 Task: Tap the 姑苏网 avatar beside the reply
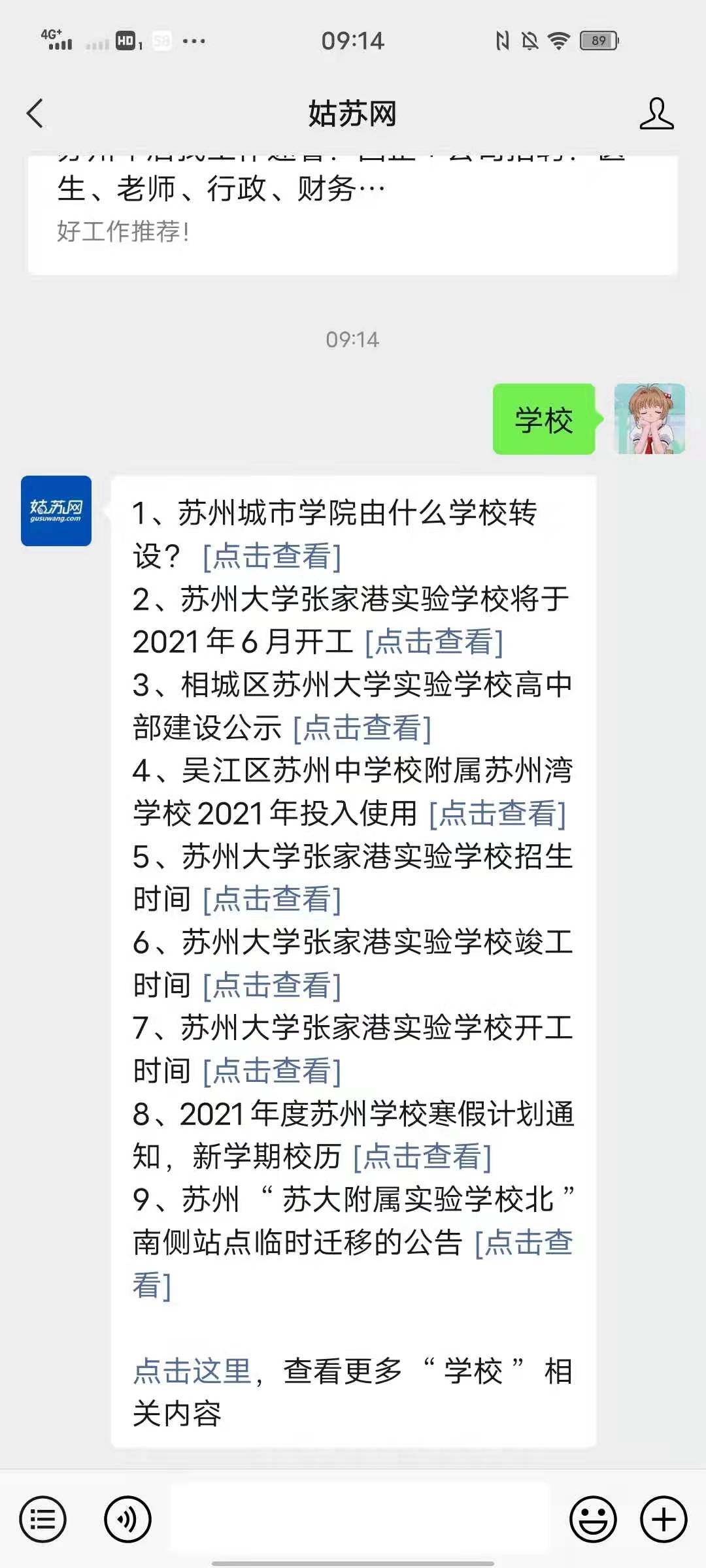[56, 511]
